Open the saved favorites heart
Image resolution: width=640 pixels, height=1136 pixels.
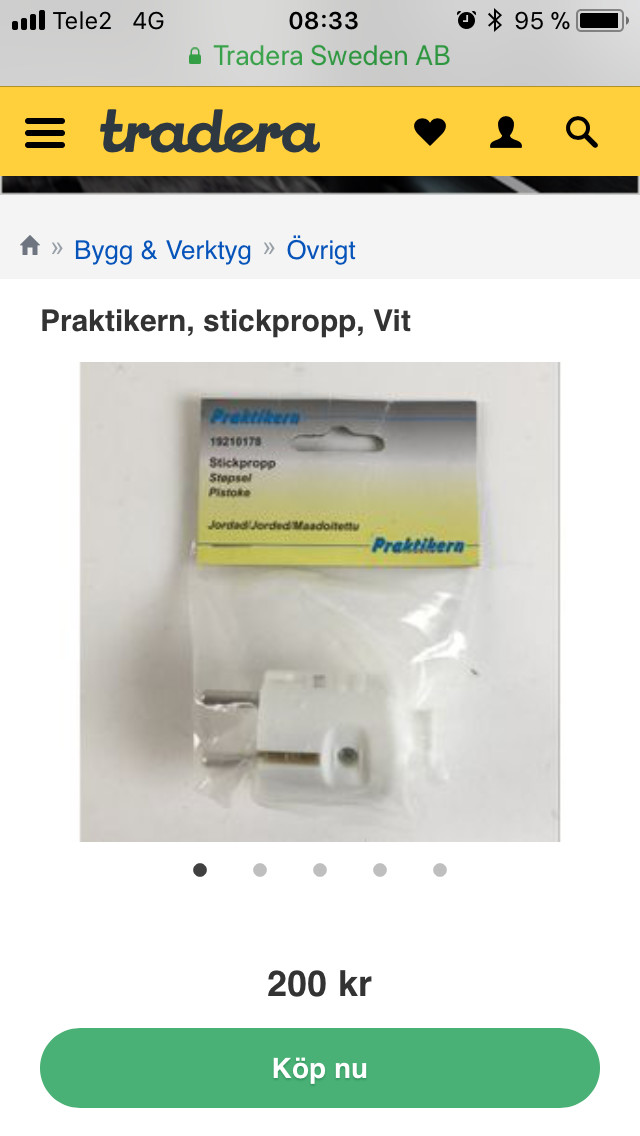pos(430,132)
